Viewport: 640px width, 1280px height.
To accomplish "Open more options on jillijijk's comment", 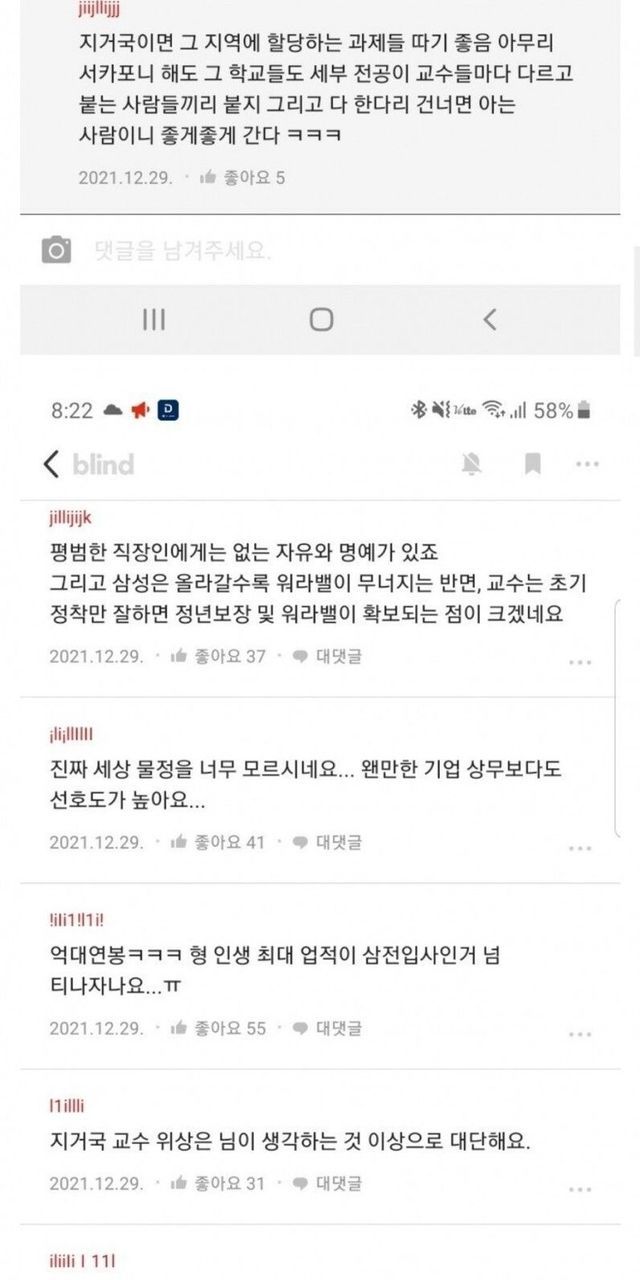I will tap(580, 662).
